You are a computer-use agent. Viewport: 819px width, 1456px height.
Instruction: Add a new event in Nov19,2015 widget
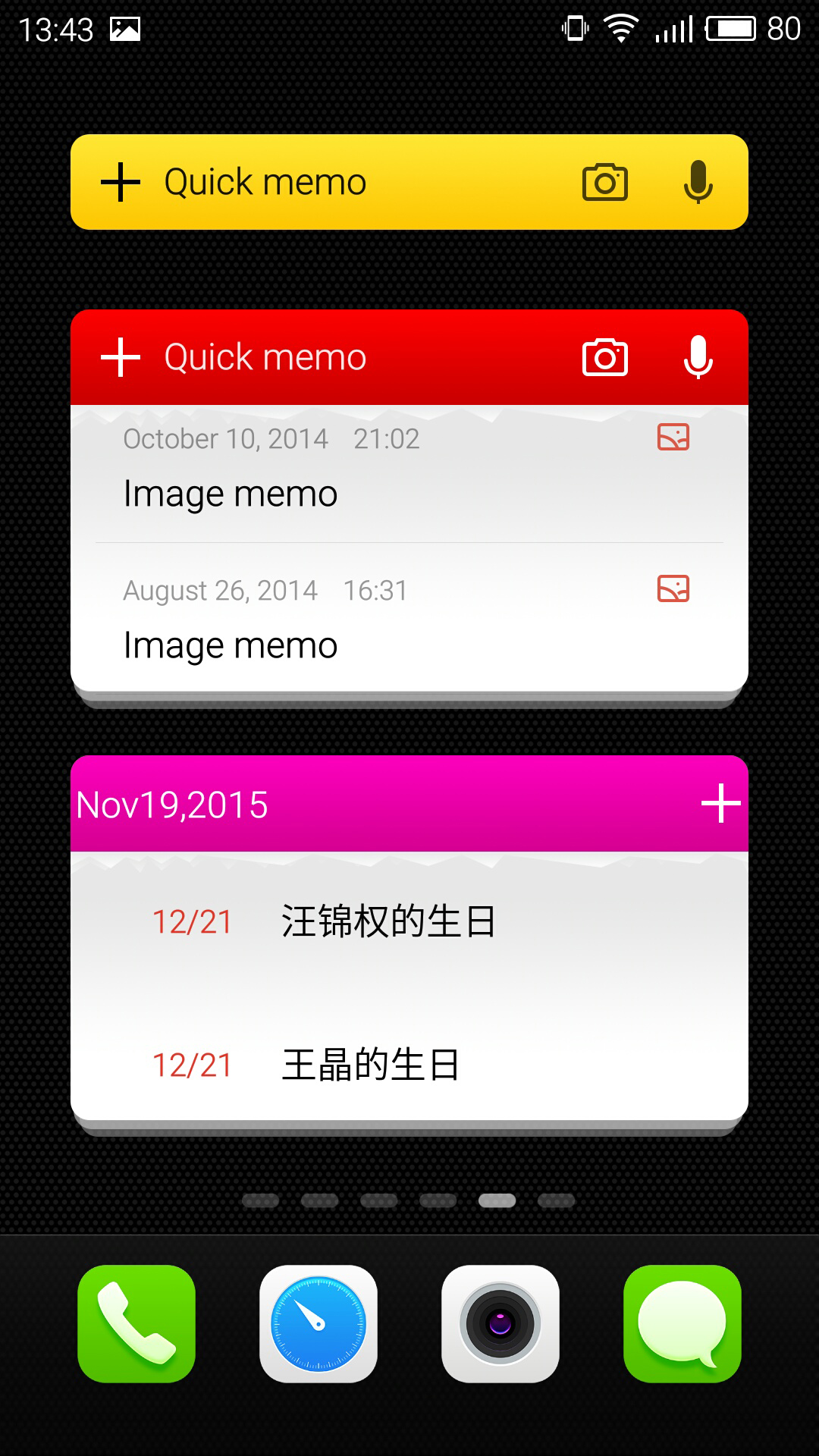(720, 804)
